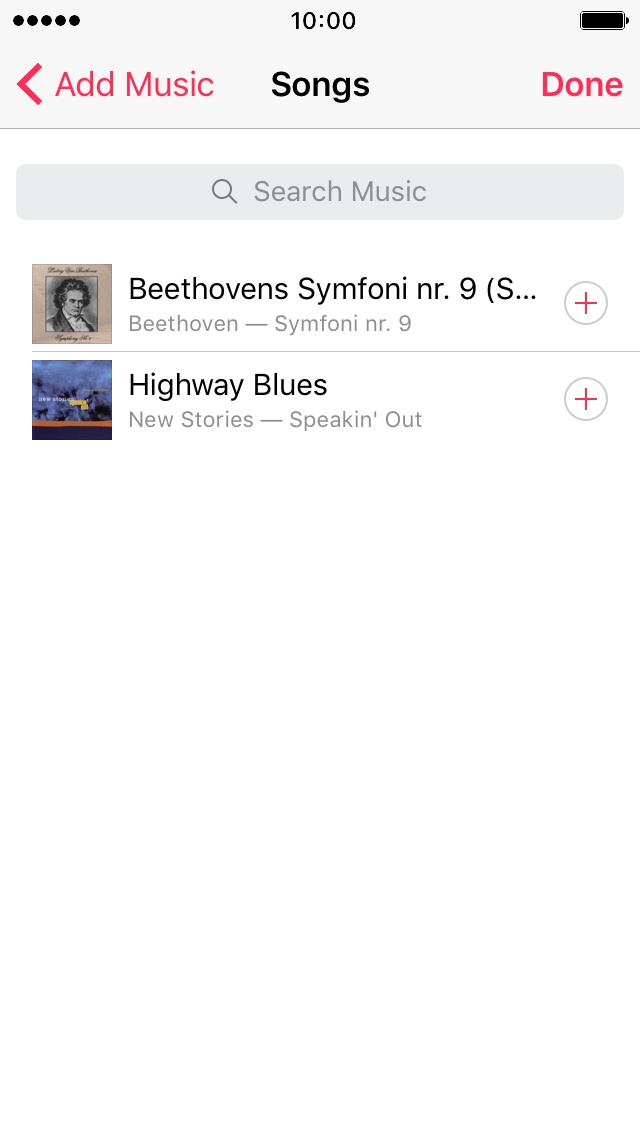Go back to Add Music
This screenshot has width=640, height=1136.
point(115,84)
